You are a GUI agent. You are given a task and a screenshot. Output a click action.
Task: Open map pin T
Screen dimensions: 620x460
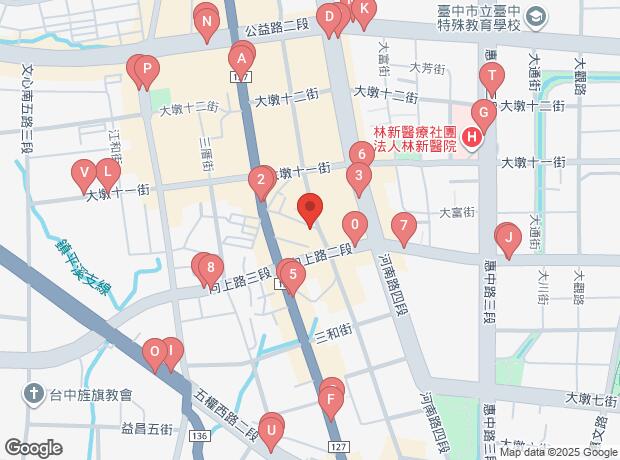490,75
